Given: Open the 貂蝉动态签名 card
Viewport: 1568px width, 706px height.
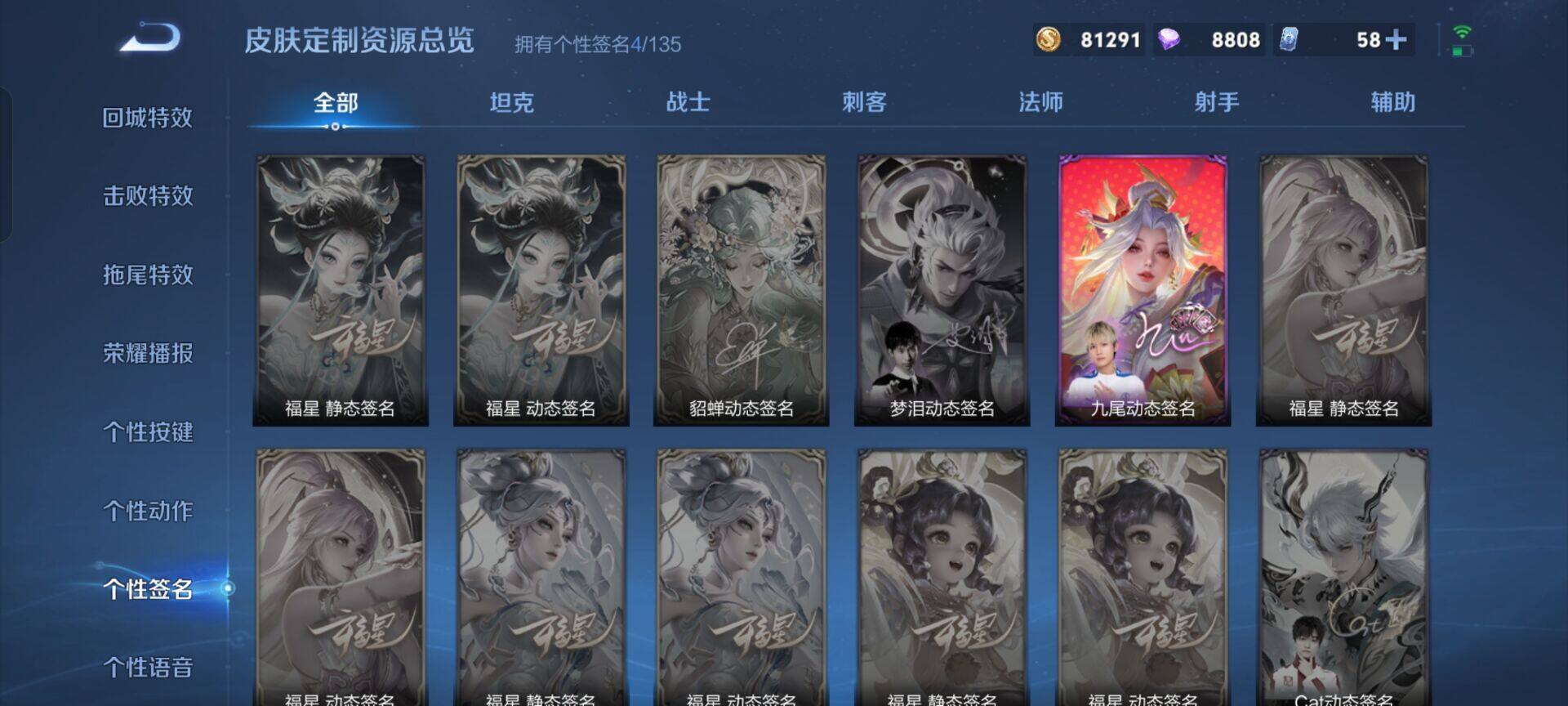Looking at the screenshot, I should [x=741, y=290].
